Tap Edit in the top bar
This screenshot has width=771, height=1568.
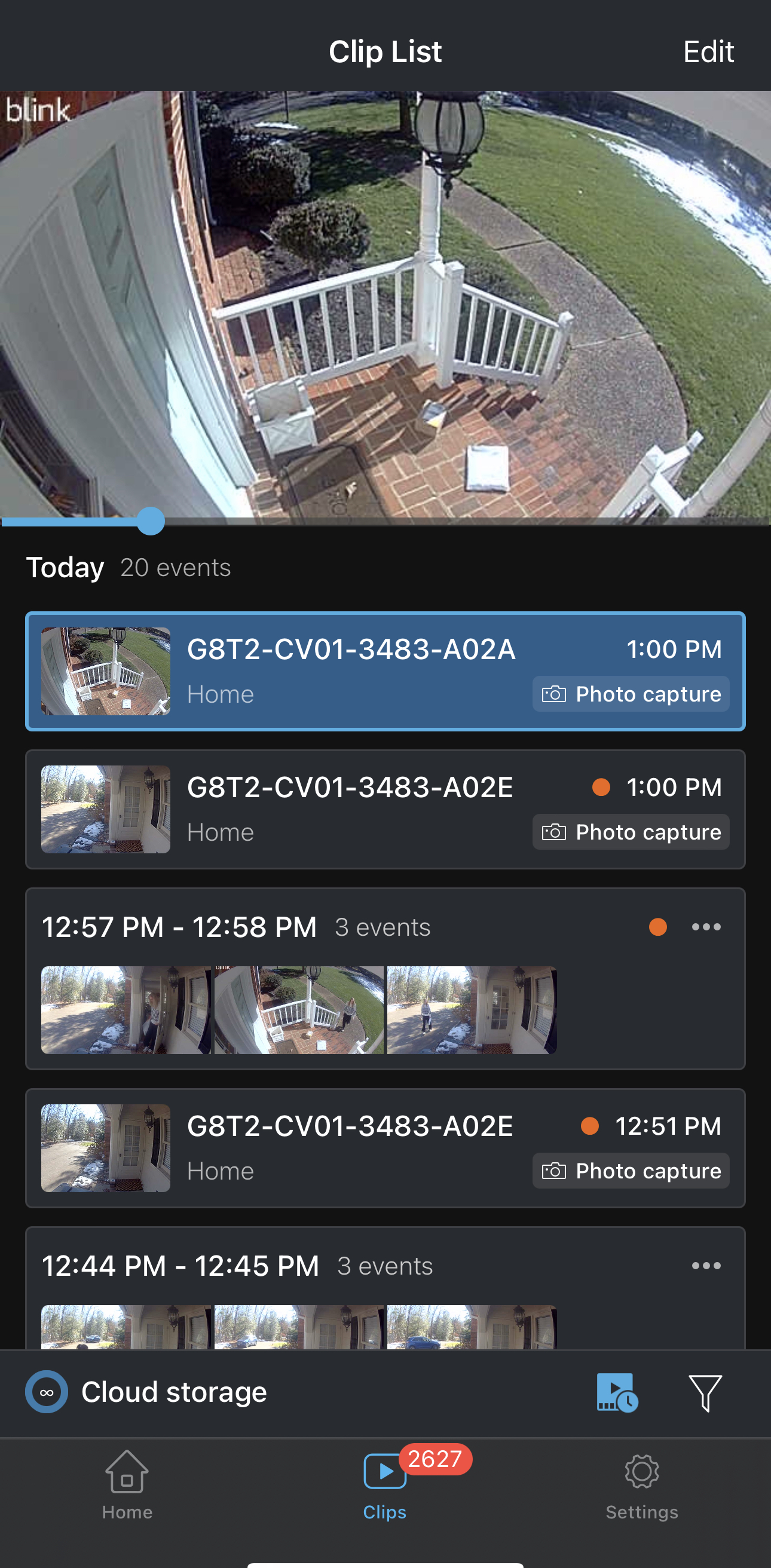tap(708, 52)
